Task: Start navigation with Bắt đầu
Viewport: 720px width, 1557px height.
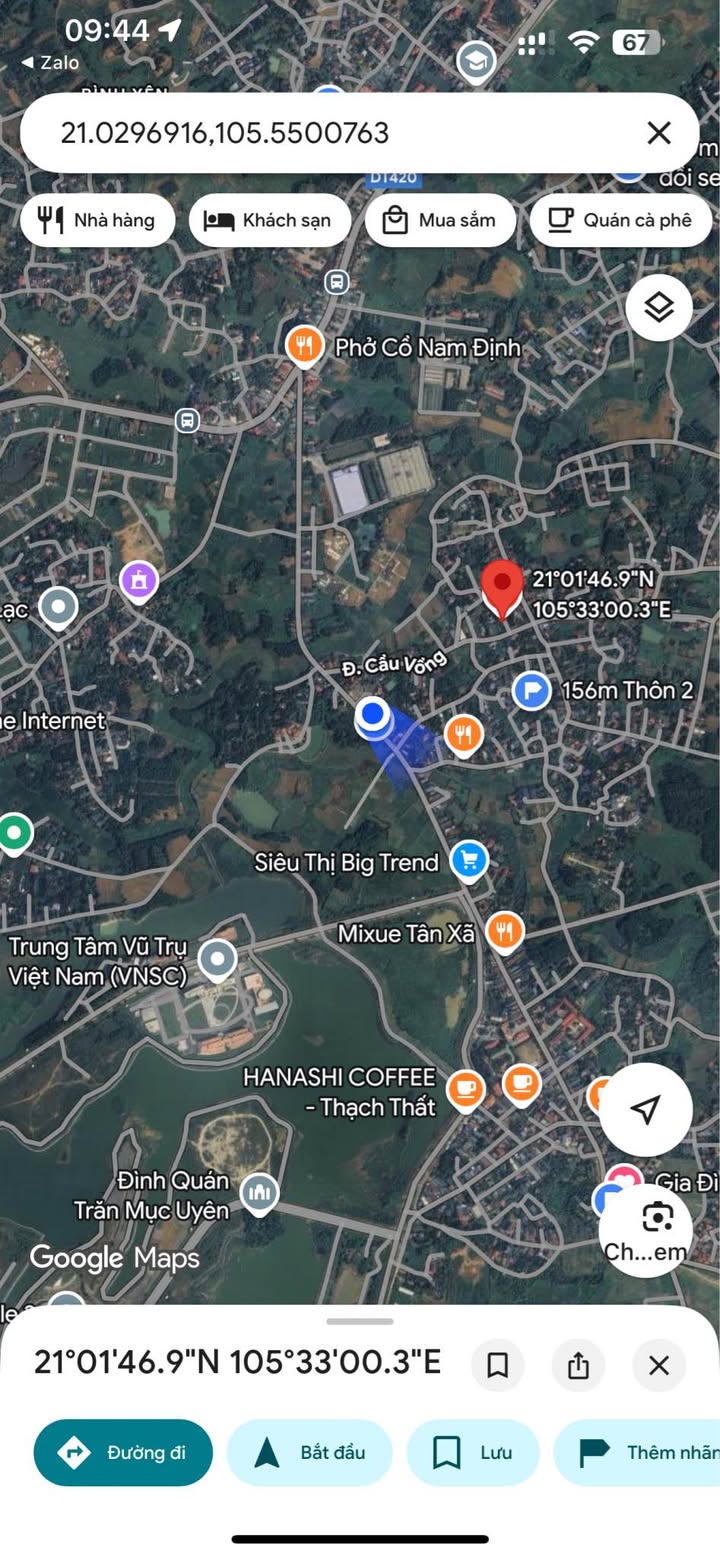Action: click(310, 1452)
